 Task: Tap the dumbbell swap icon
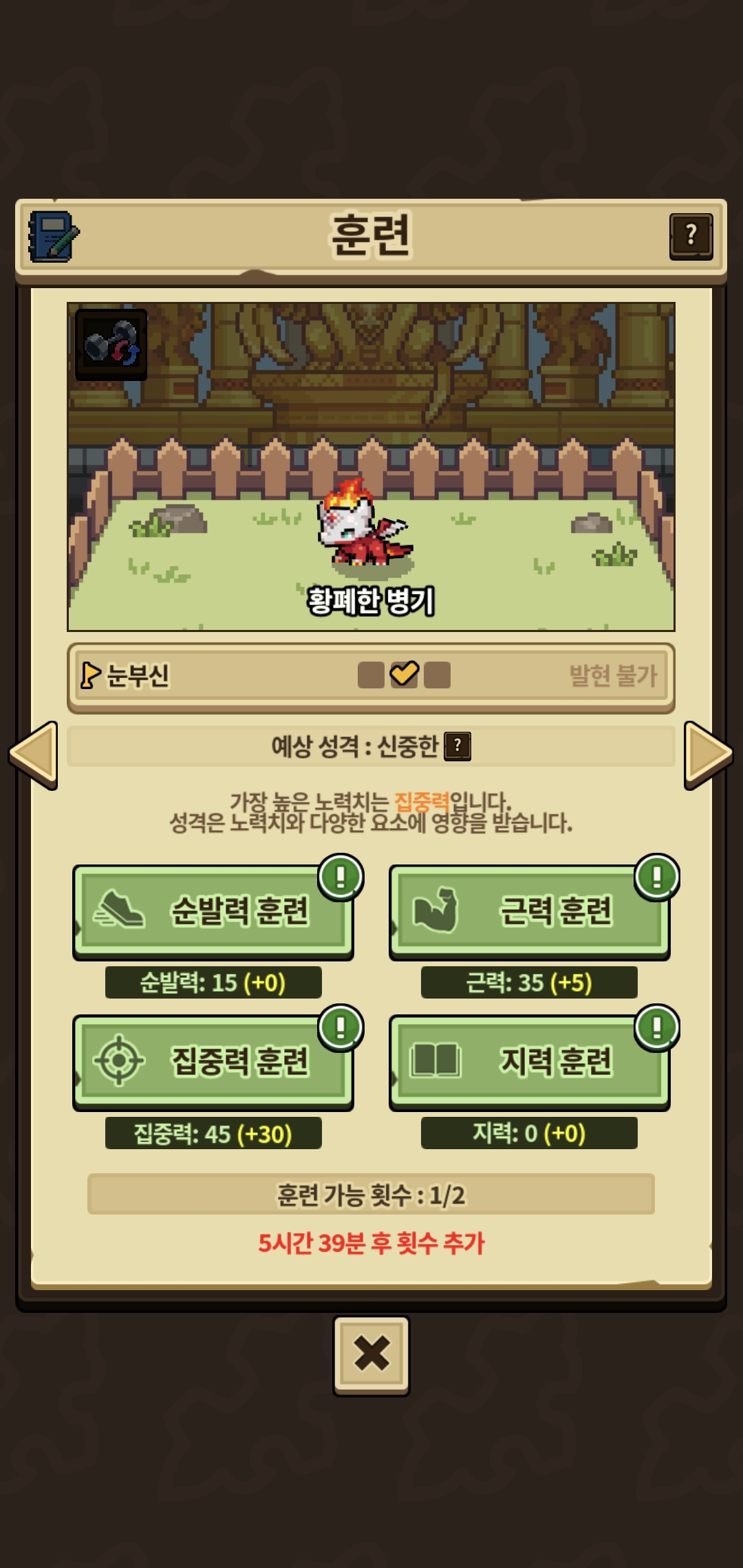coord(111,344)
